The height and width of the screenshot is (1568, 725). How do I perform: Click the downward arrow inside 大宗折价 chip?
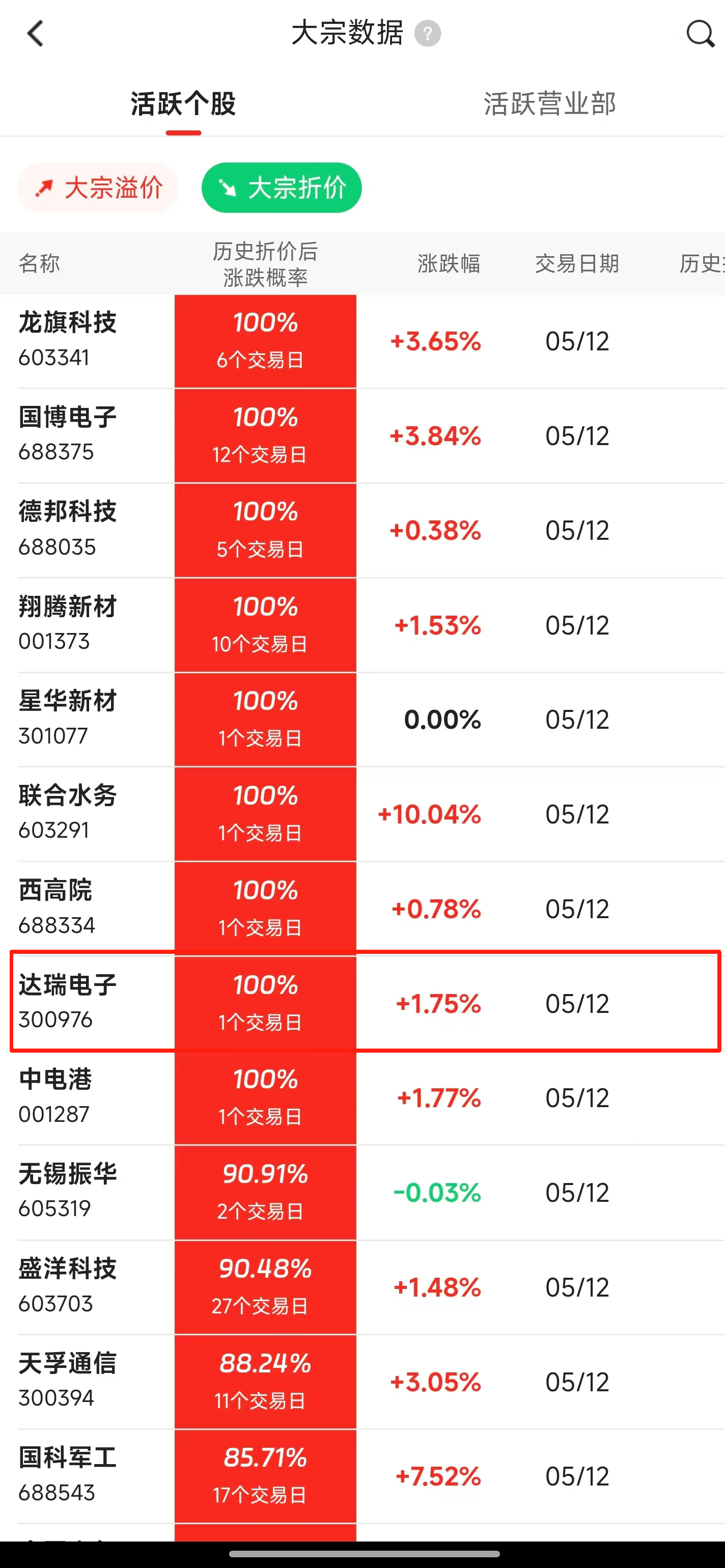228,188
